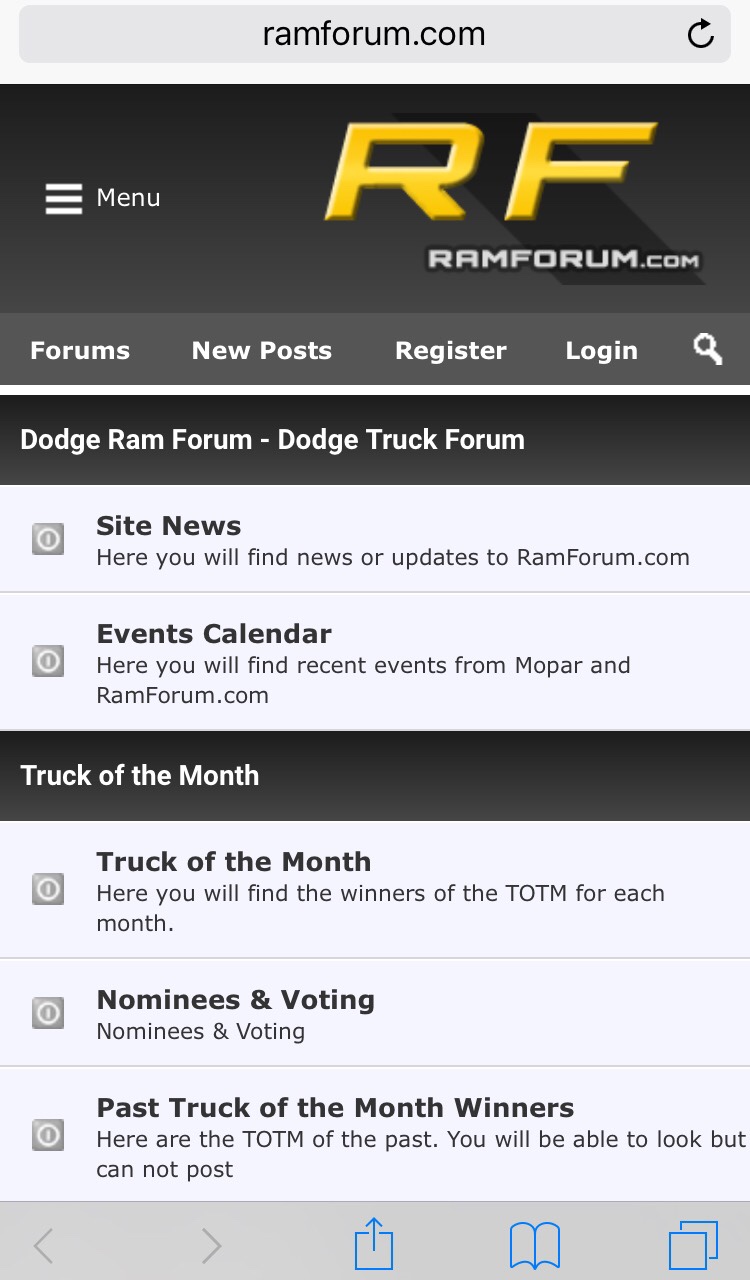Tap the search magnifier icon

(708, 349)
